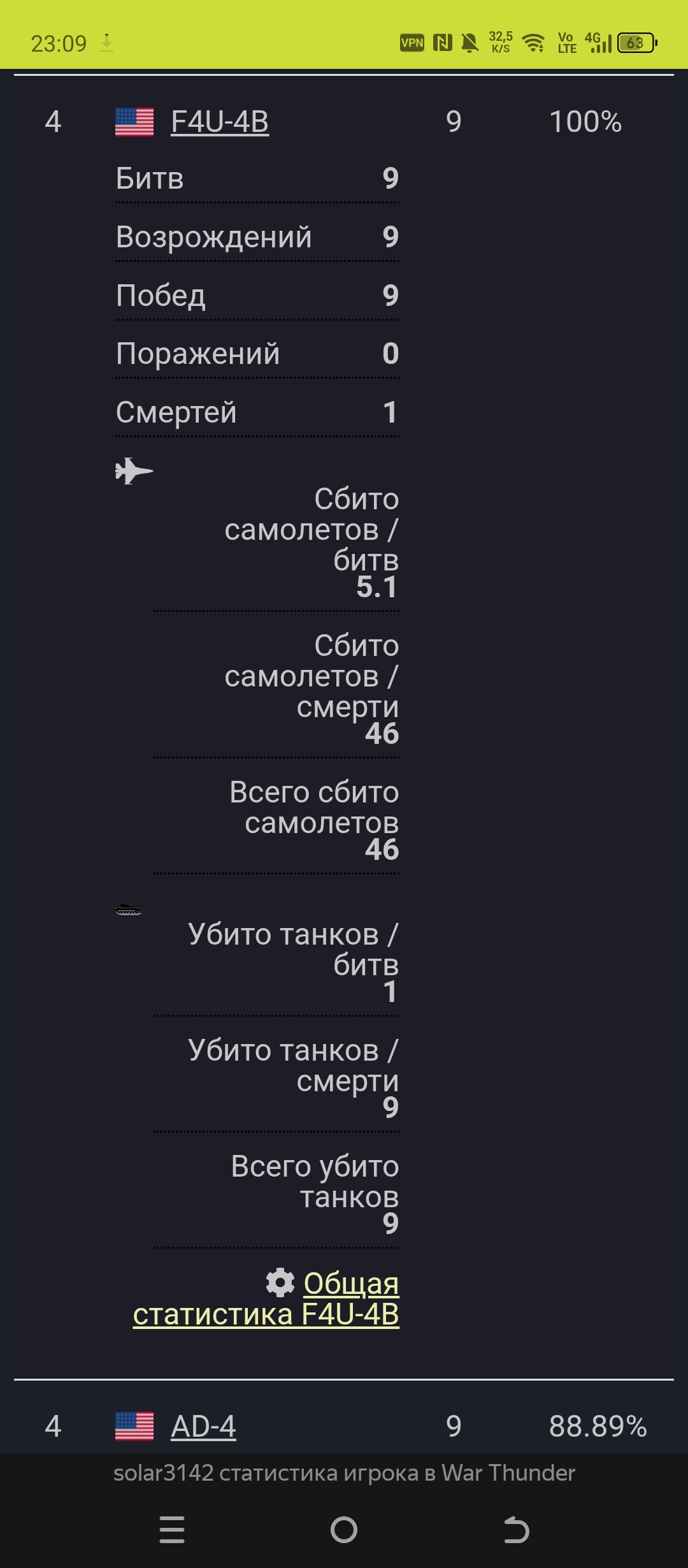The width and height of the screenshot is (688, 1568).
Task: Open the F4U-4B vehicle link
Action: pyautogui.click(x=220, y=122)
